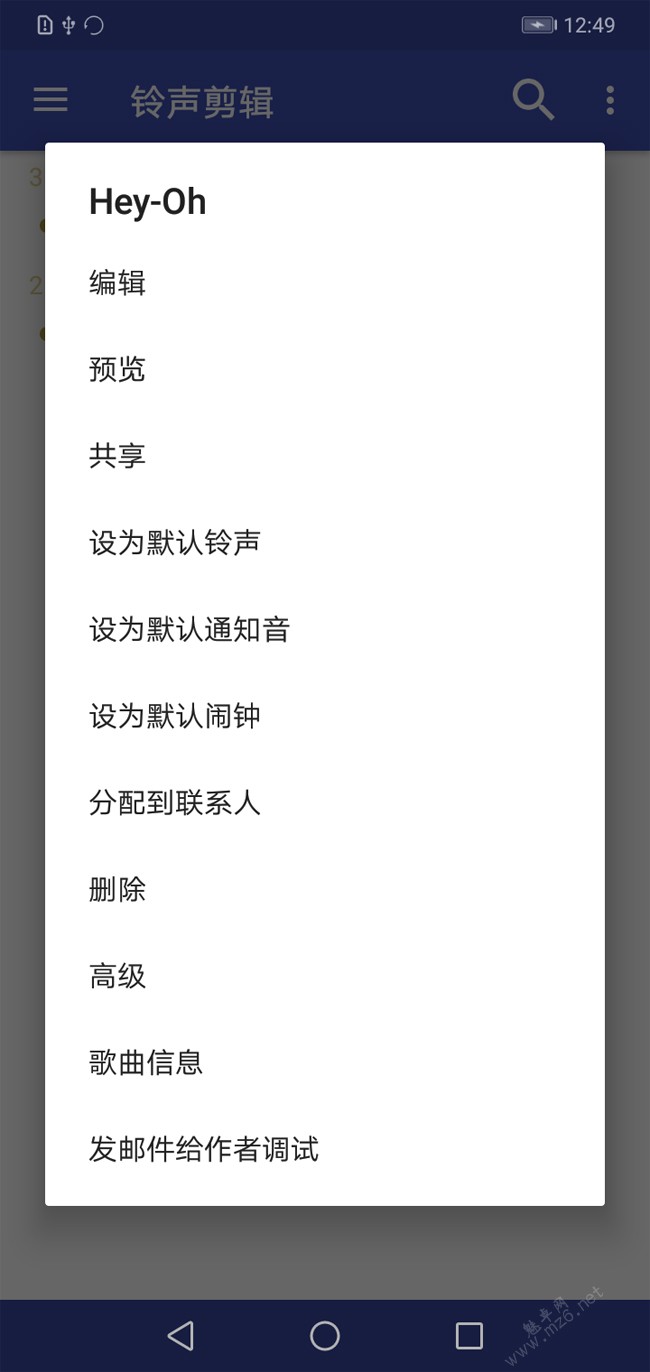
Task: Select 编辑 to edit Hey-Oh
Action: point(324,283)
